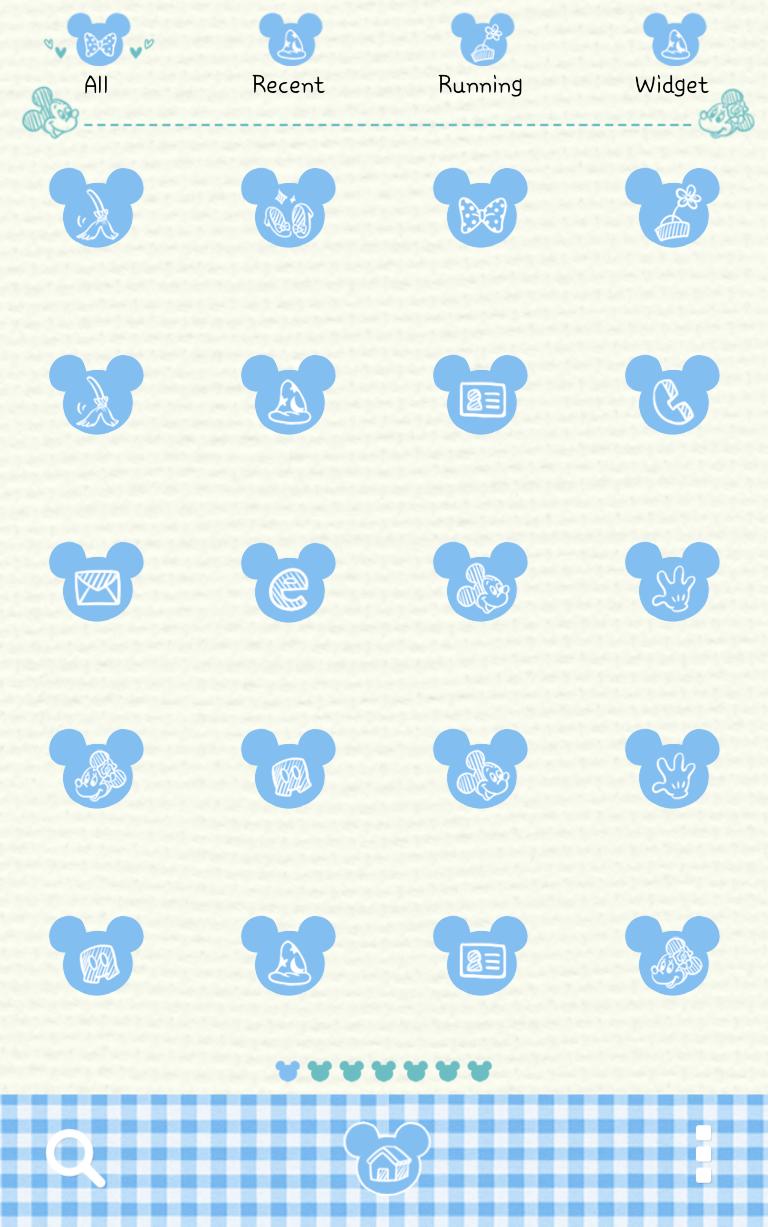This screenshot has height=1227, width=768.
Task: Open the flower basket Mickey icon
Action: click(x=672, y=207)
